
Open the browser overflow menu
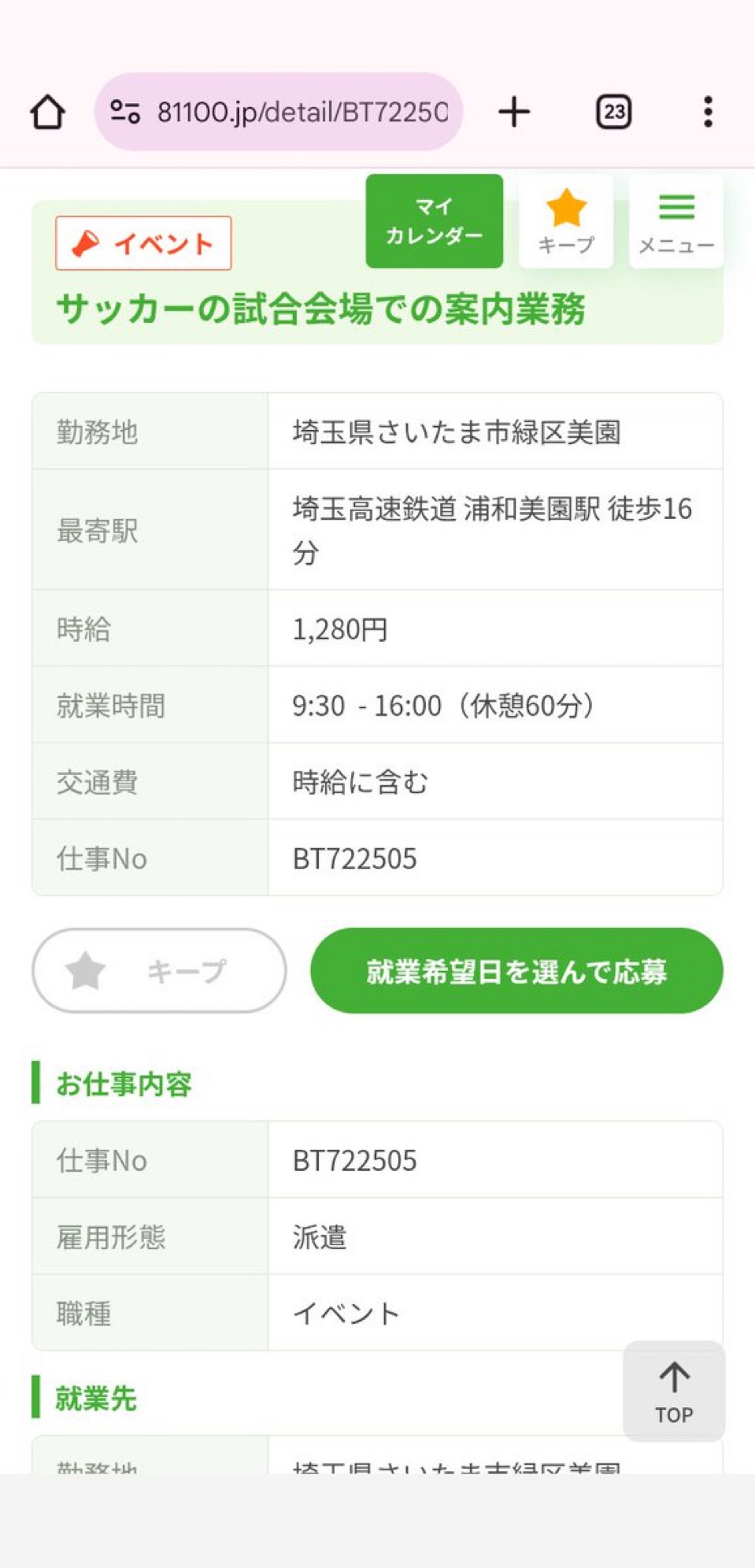click(708, 112)
